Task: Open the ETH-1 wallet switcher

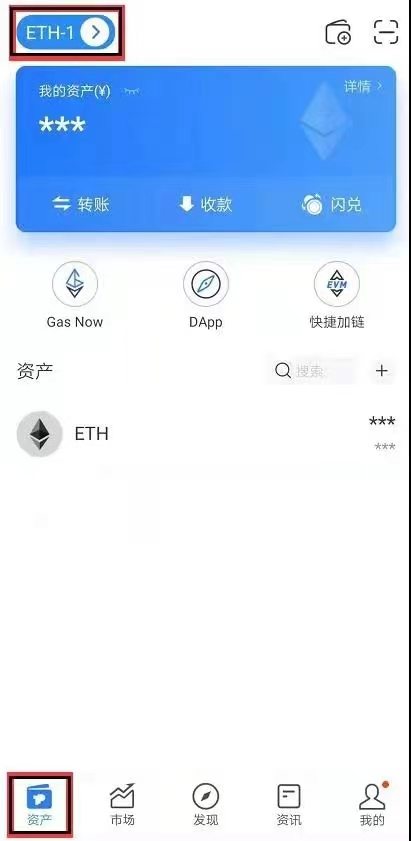Action: [65, 33]
